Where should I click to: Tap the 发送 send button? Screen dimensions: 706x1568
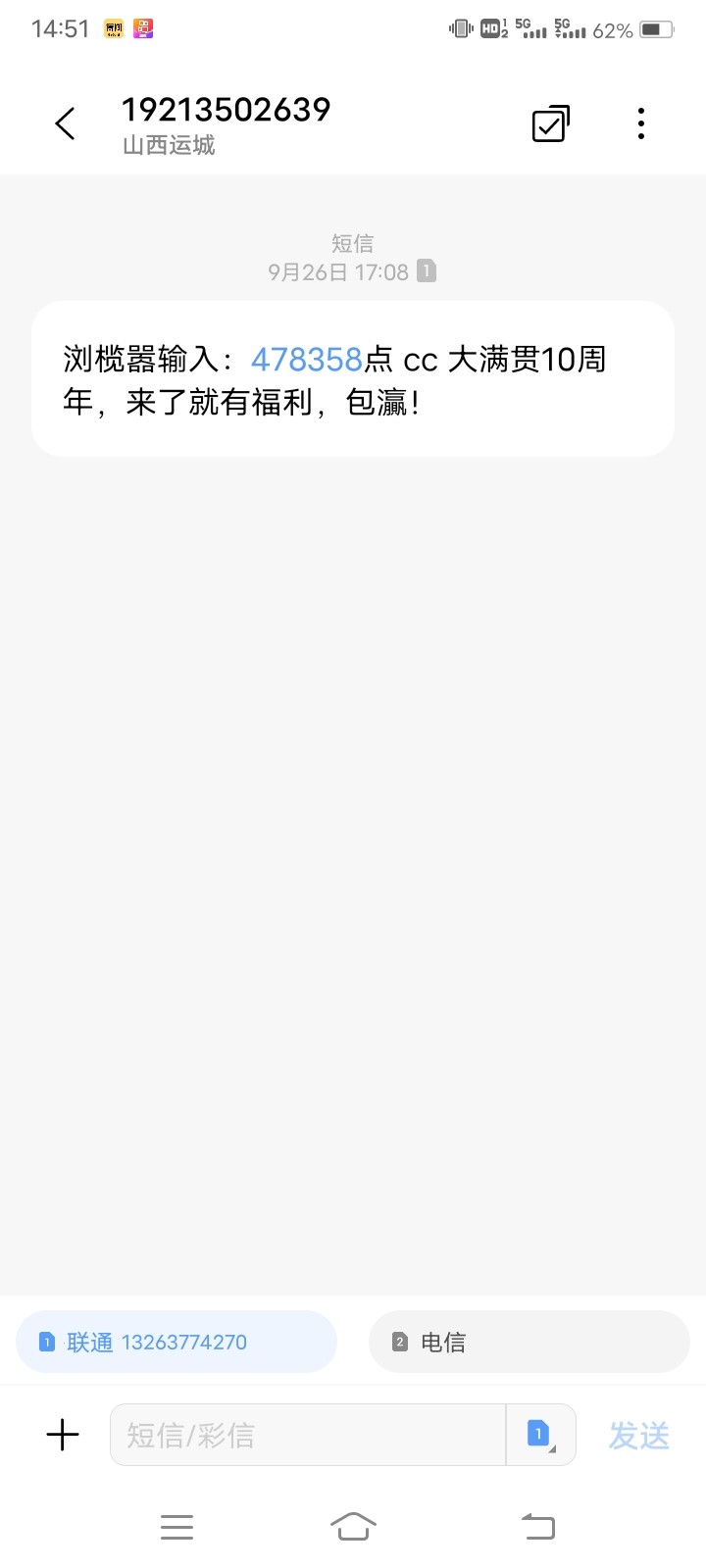(x=638, y=1436)
